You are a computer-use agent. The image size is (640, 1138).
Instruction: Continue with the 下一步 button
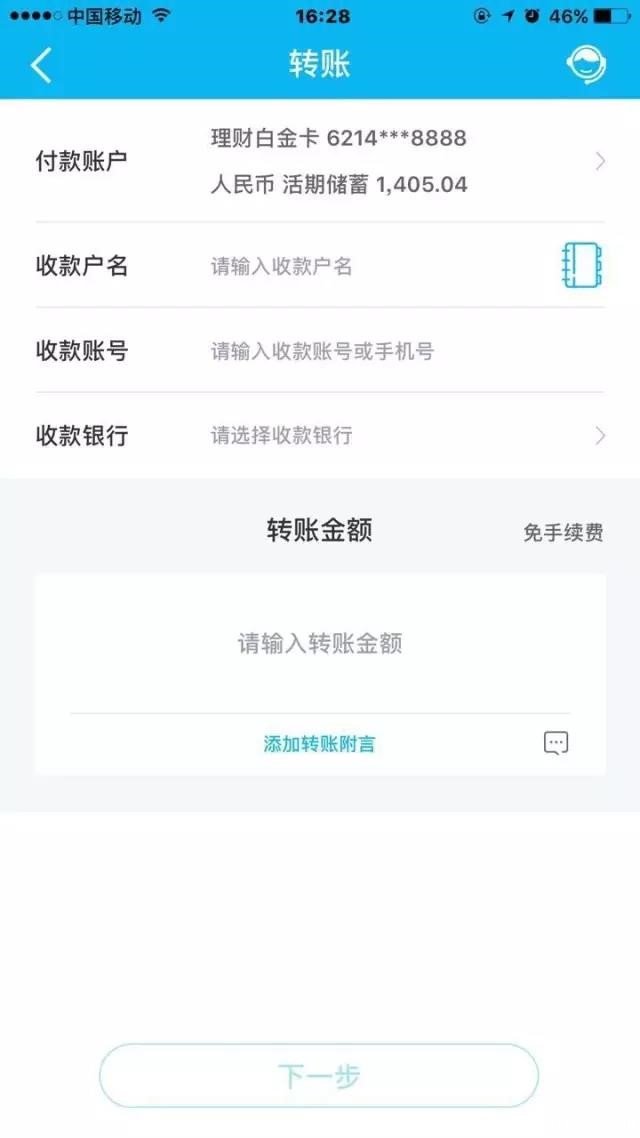pyautogui.click(x=319, y=1076)
